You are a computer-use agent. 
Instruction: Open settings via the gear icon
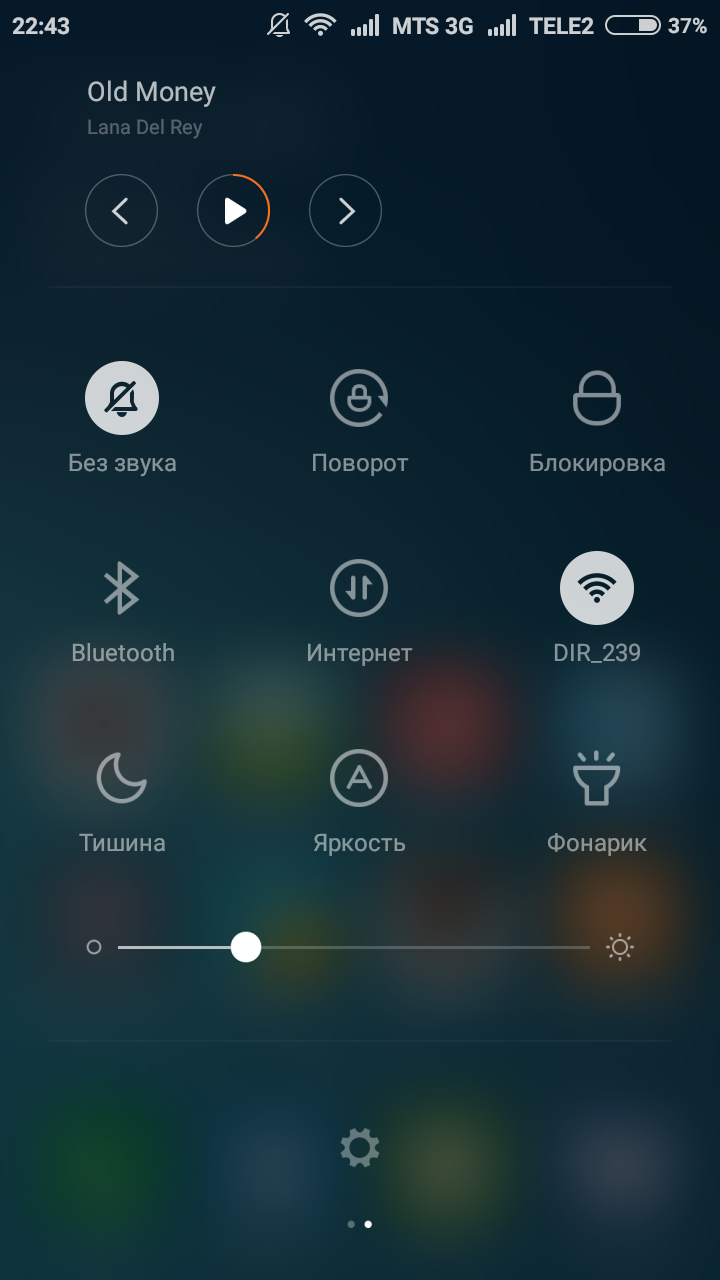360,1147
